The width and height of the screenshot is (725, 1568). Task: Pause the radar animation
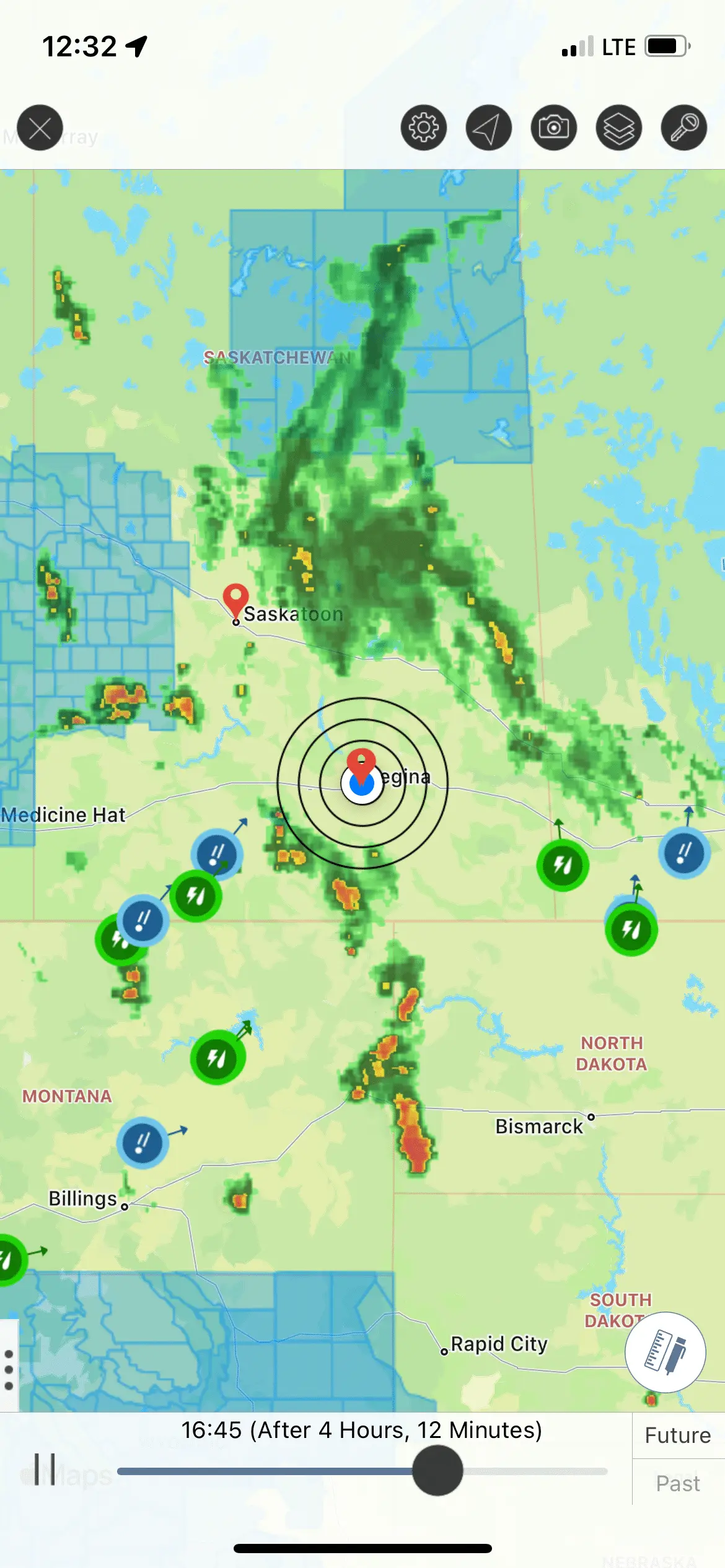tap(45, 1470)
